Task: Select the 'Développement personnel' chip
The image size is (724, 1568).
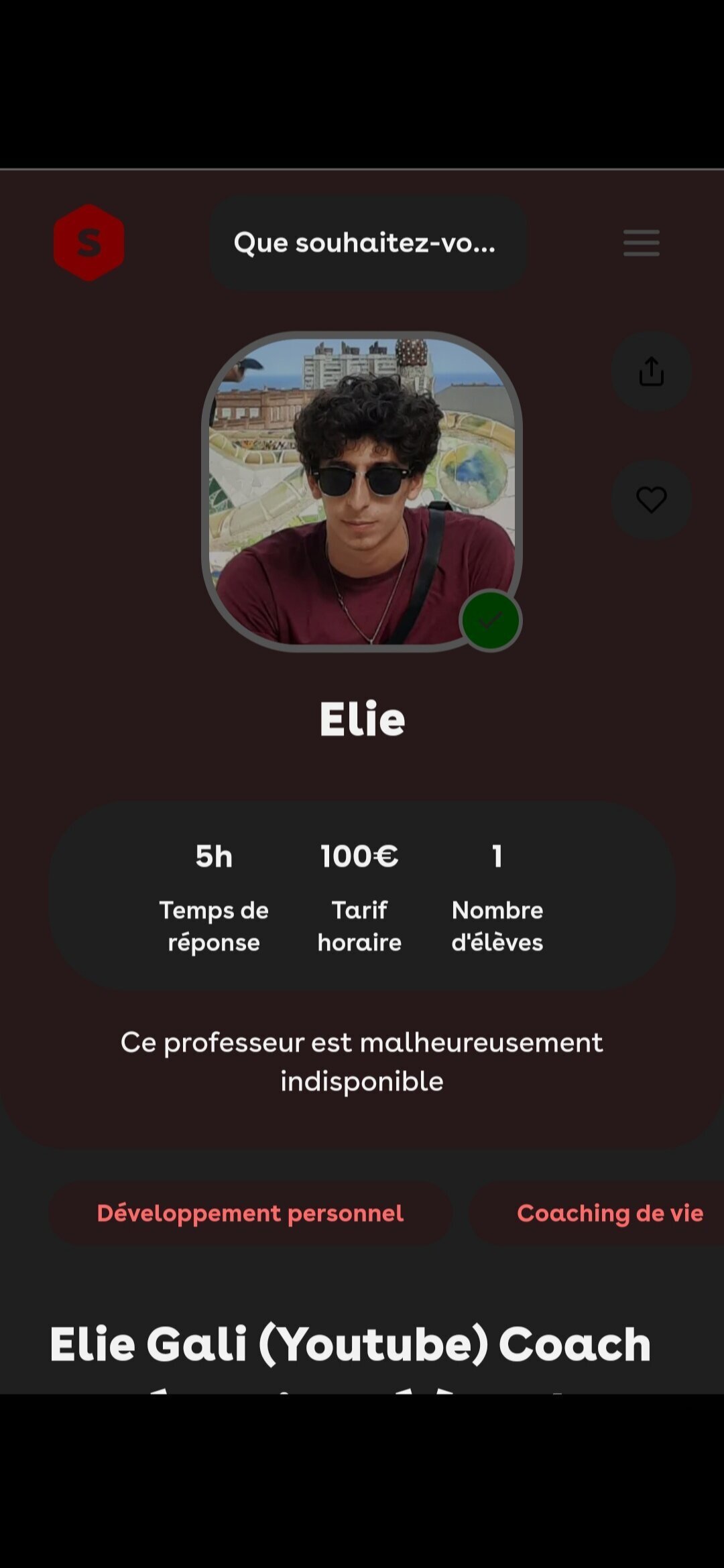Action: (250, 1214)
